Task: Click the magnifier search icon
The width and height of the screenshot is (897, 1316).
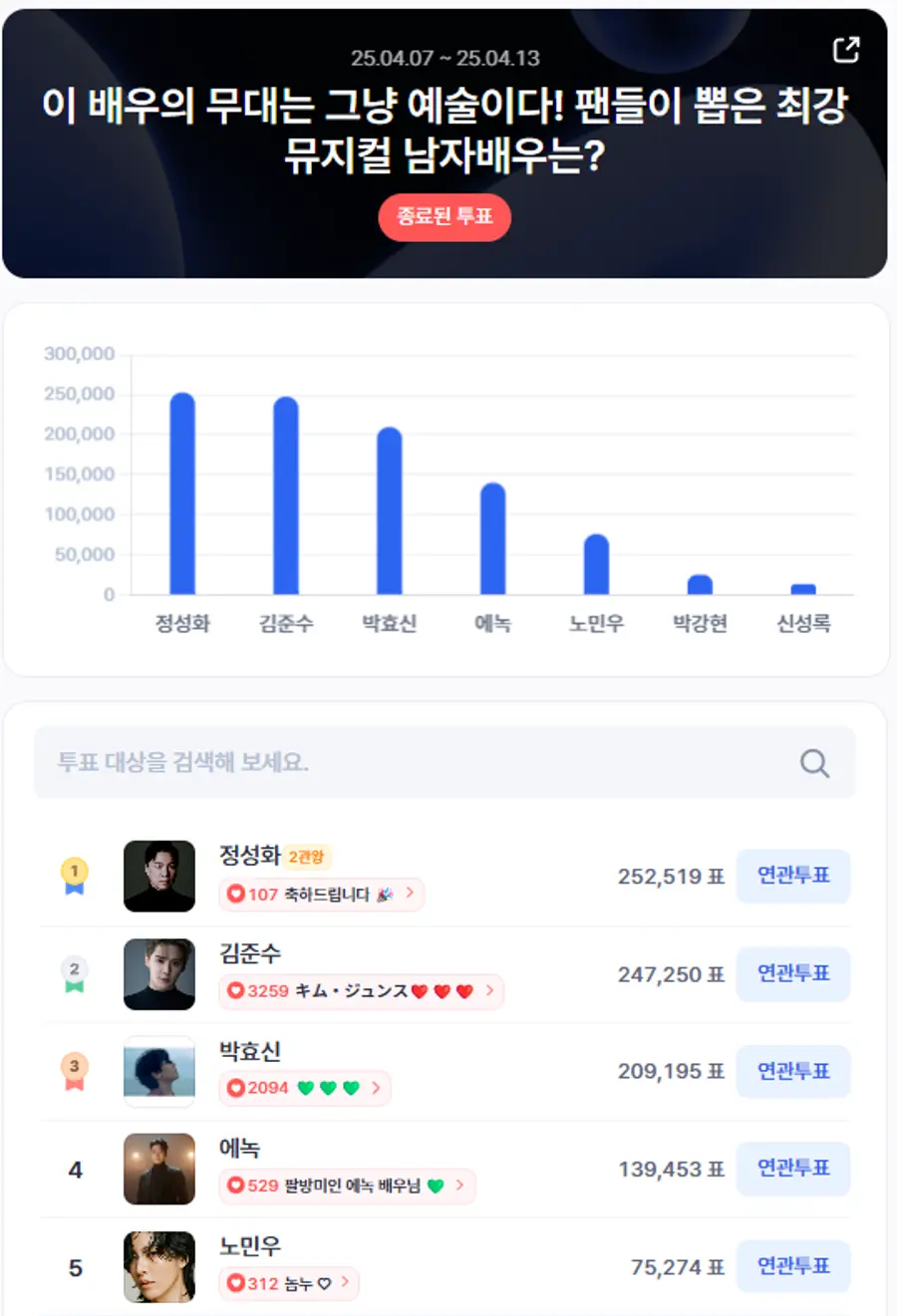Action: coord(814,762)
